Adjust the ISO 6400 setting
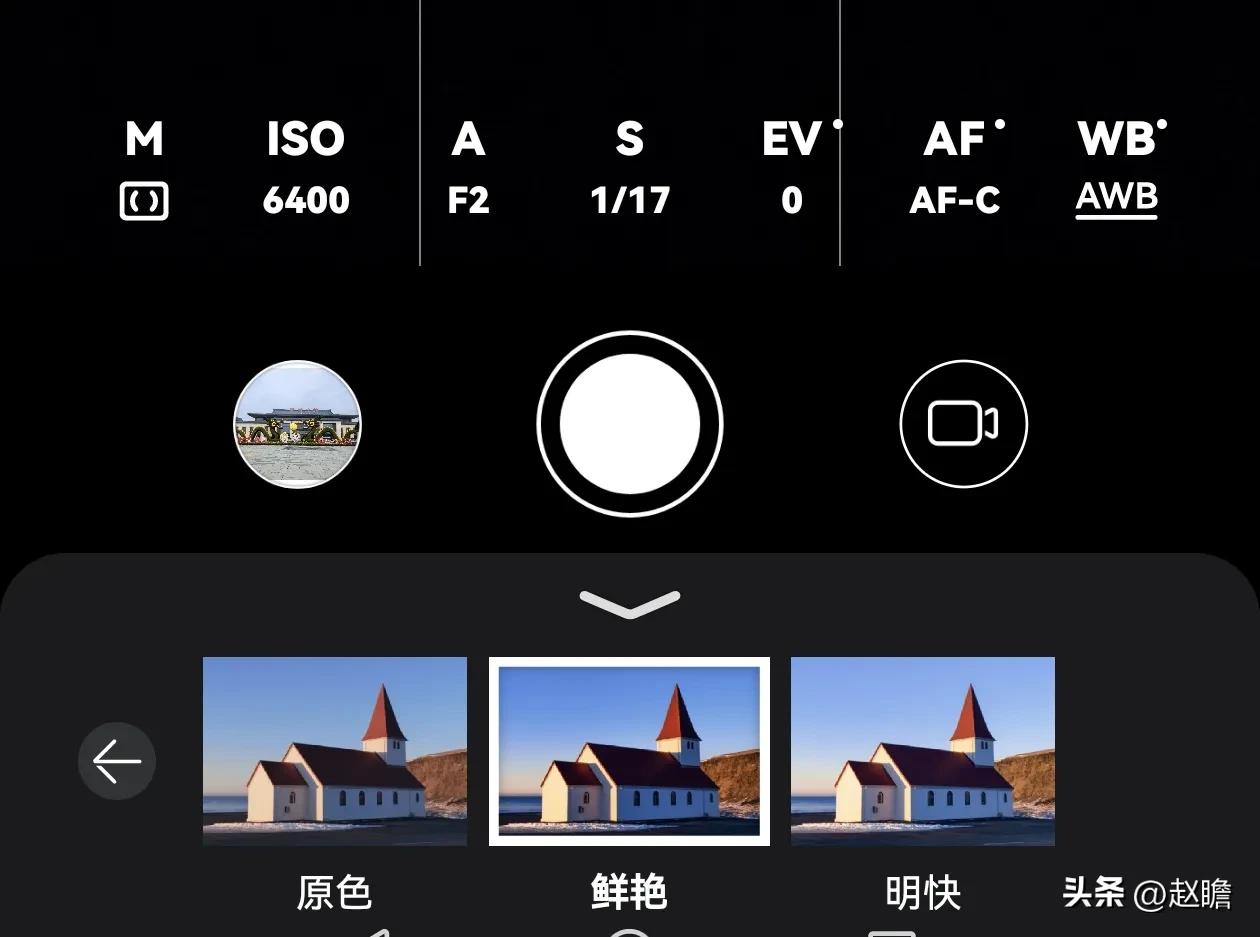Viewport: 1260px width, 937px height. tap(306, 168)
